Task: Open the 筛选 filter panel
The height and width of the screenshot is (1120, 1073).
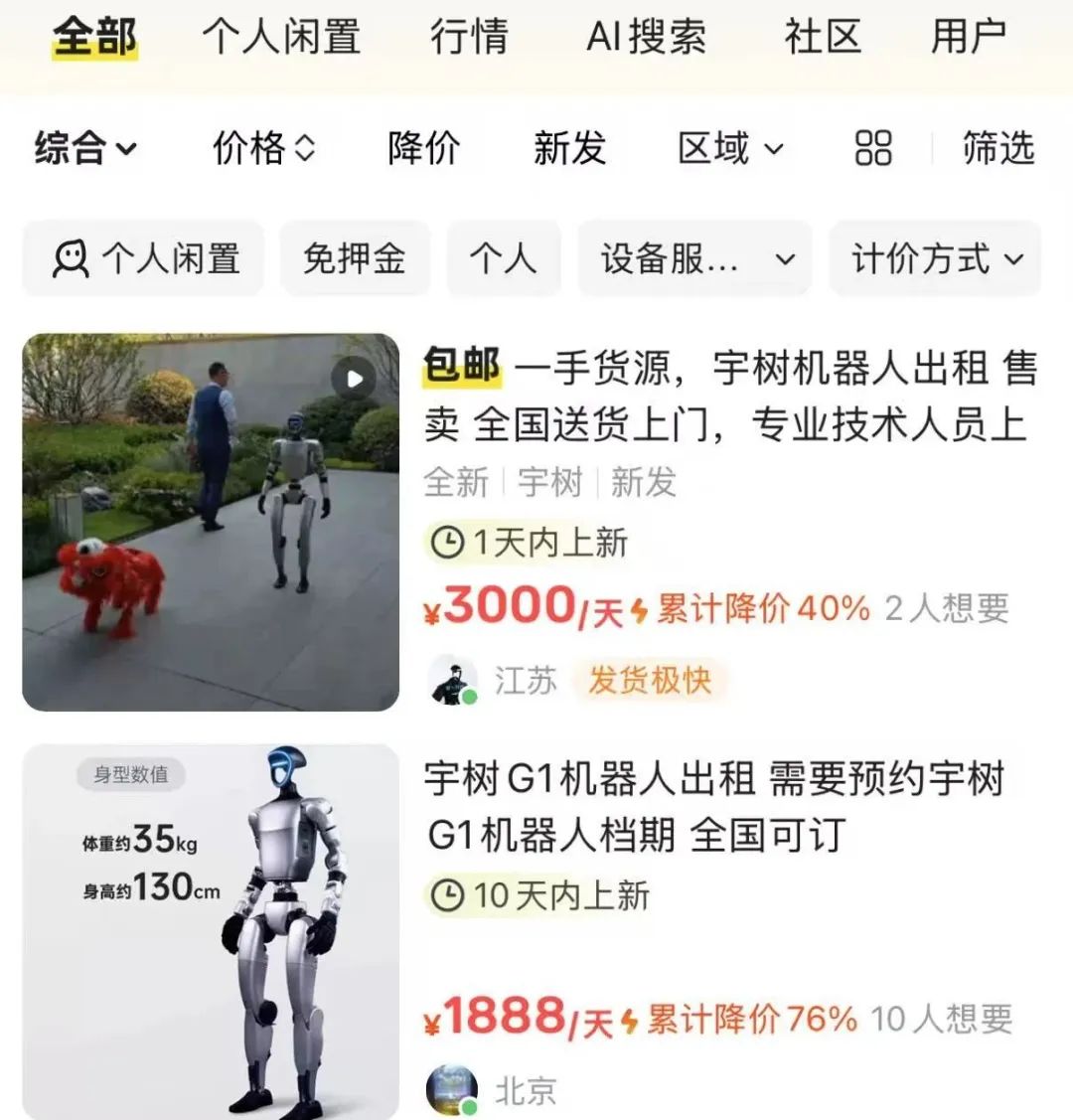Action: [x=997, y=149]
